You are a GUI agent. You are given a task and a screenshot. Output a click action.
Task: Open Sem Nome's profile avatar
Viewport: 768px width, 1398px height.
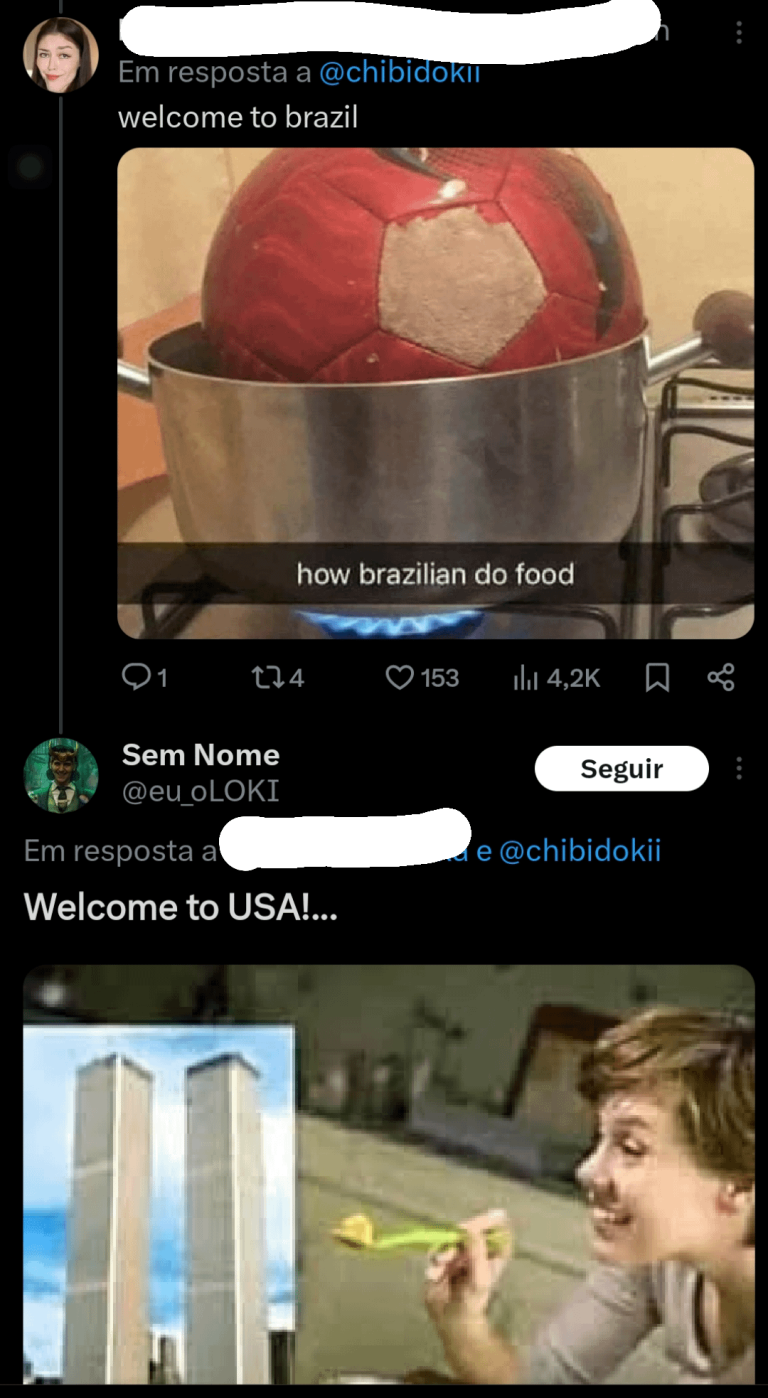point(60,774)
